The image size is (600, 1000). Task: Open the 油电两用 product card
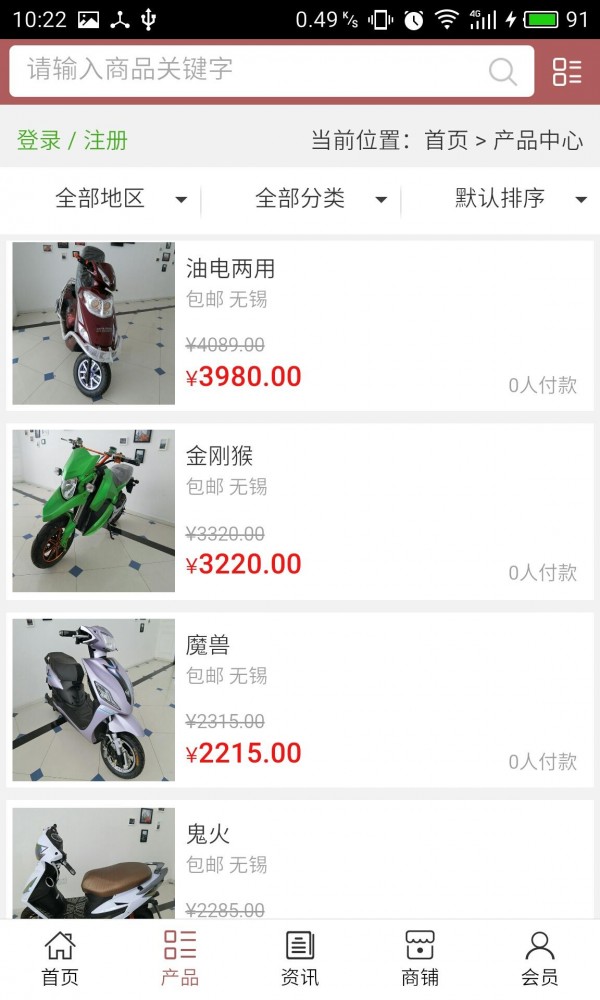point(300,323)
